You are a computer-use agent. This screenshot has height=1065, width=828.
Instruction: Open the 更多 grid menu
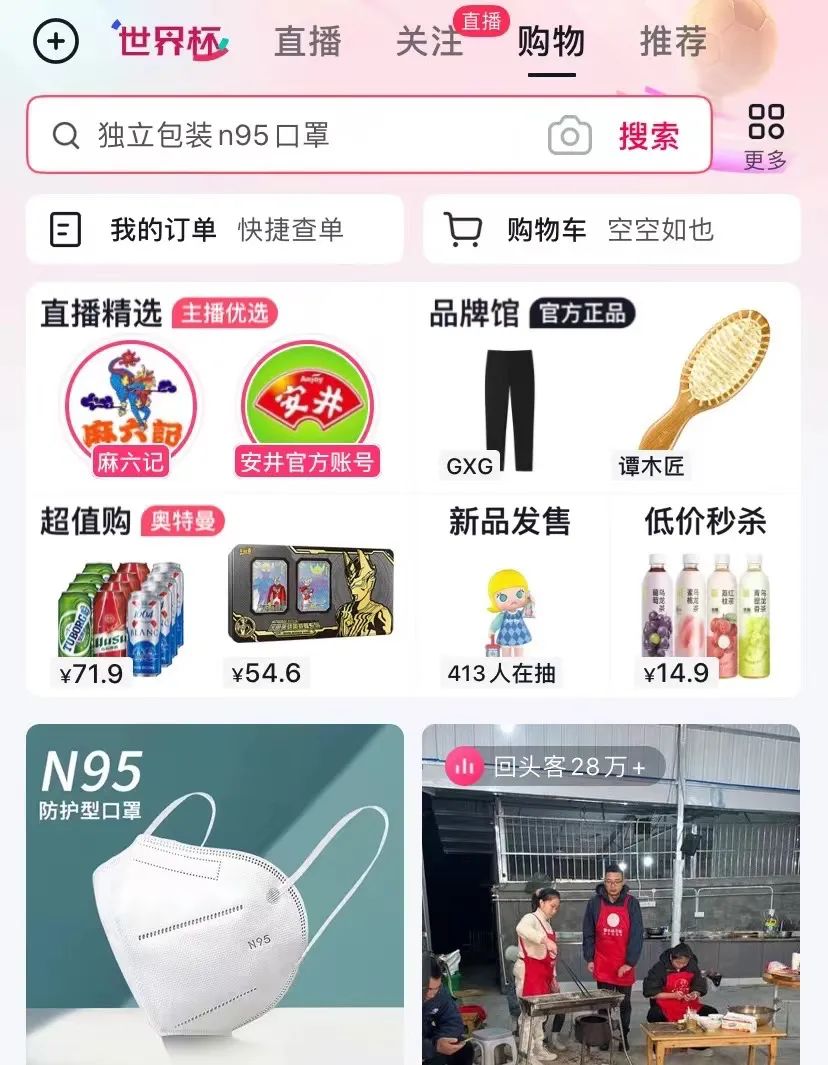pyautogui.click(x=766, y=136)
